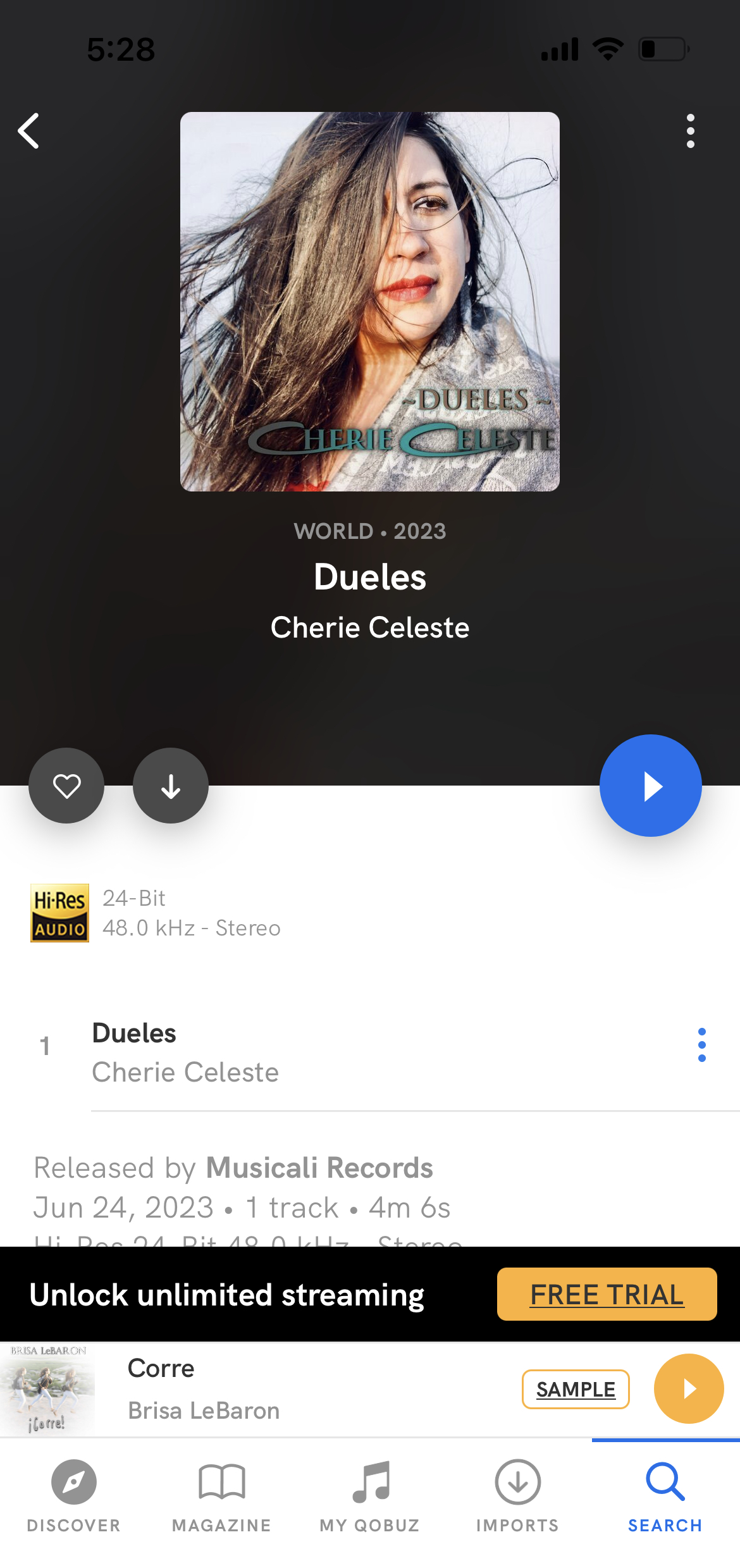
Task: Open the album overflow menu
Action: pyautogui.click(x=690, y=131)
